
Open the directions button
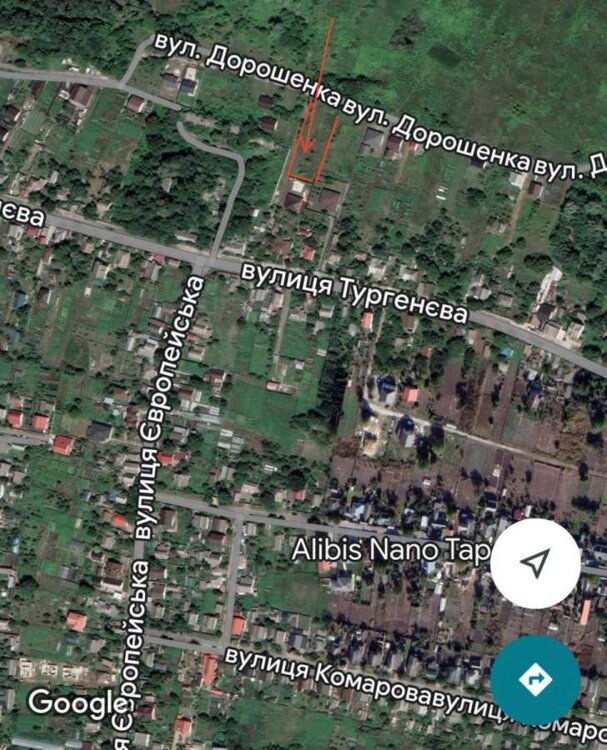pyautogui.click(x=536, y=679)
